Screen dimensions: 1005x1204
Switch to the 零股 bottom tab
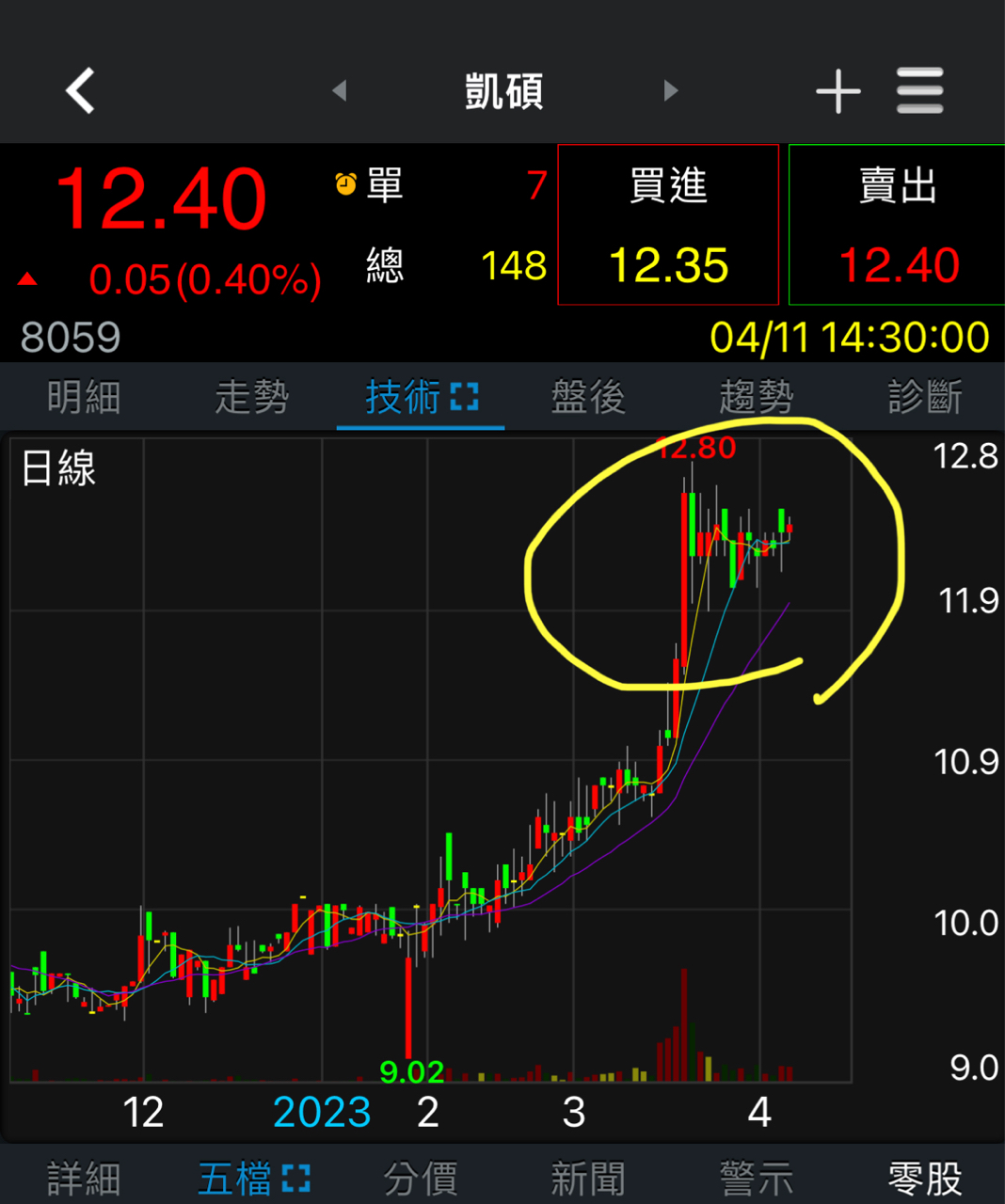coord(924,1178)
